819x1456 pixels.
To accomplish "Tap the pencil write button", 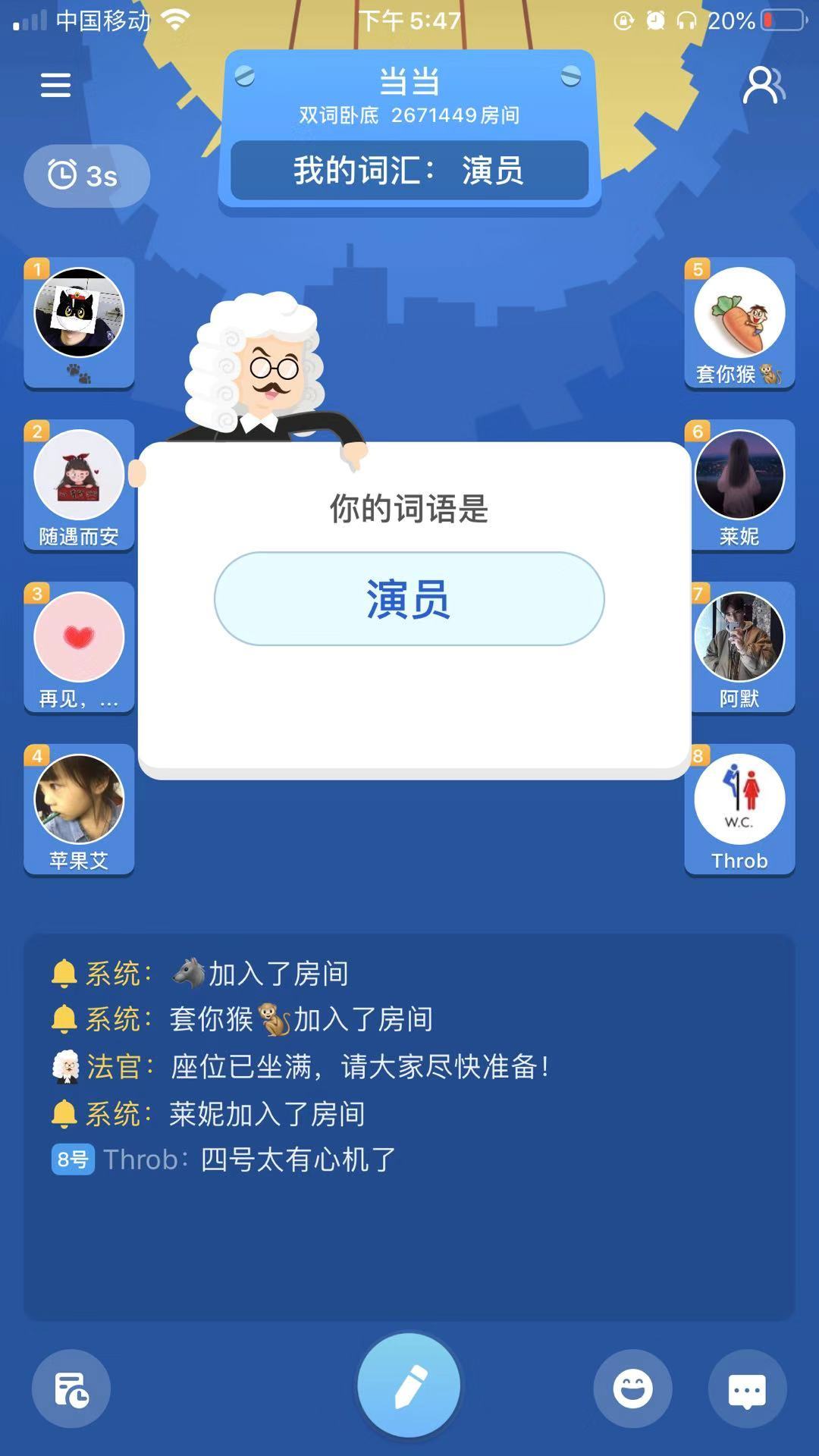I will (409, 1386).
